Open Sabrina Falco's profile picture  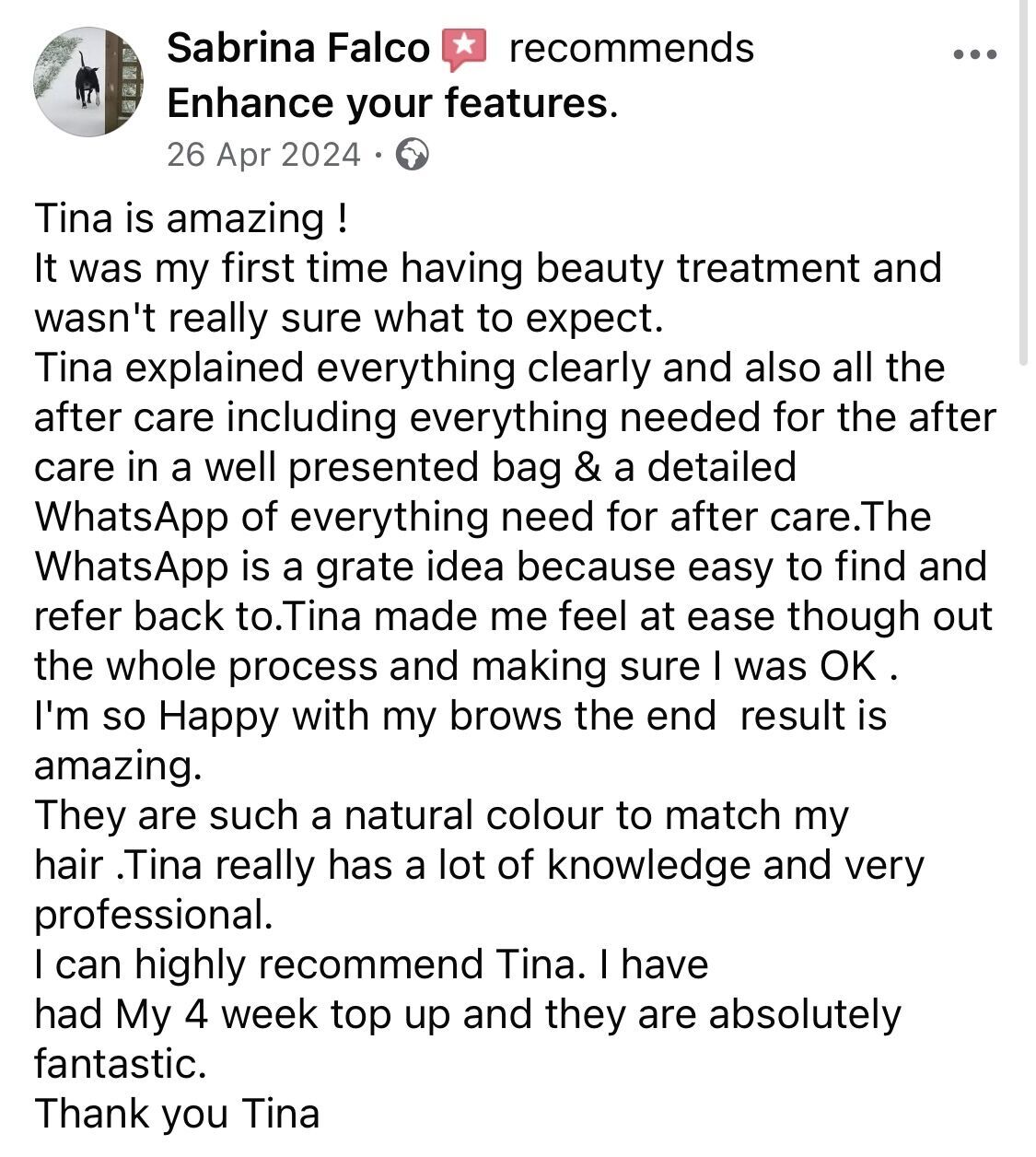88,81
